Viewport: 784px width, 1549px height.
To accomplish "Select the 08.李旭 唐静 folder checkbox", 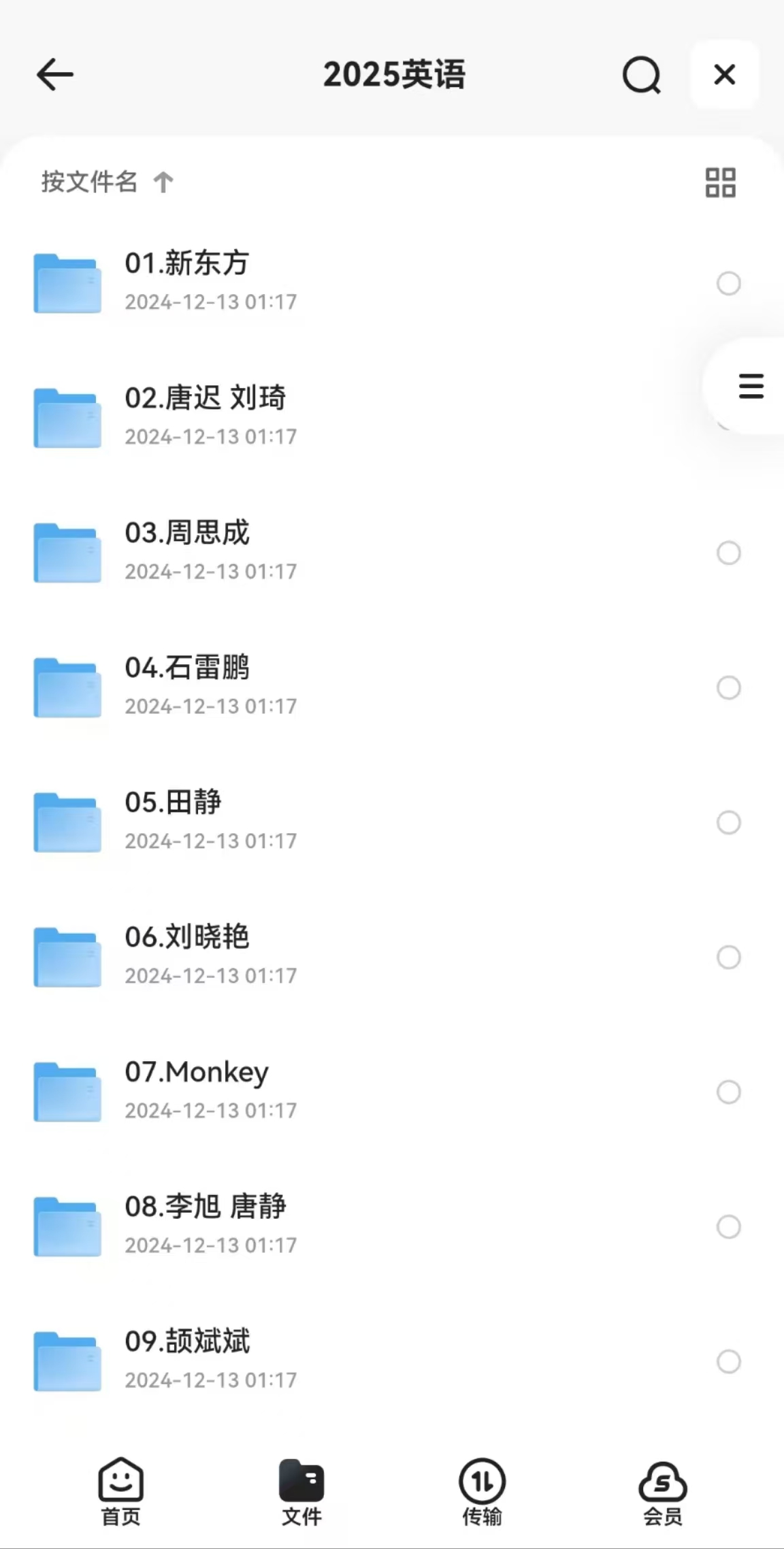I will [728, 1226].
